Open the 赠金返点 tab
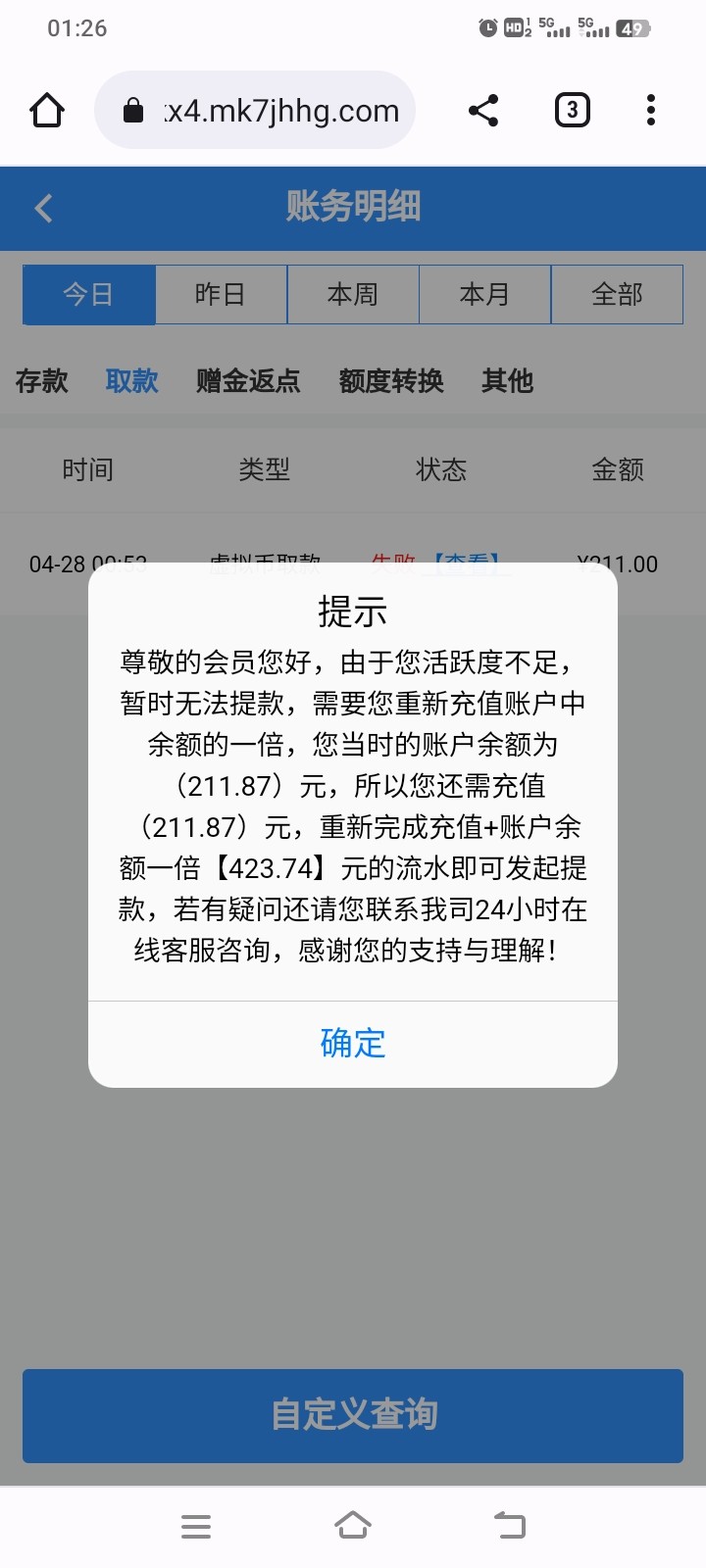Screen dimensions: 706x1568 click(x=248, y=380)
